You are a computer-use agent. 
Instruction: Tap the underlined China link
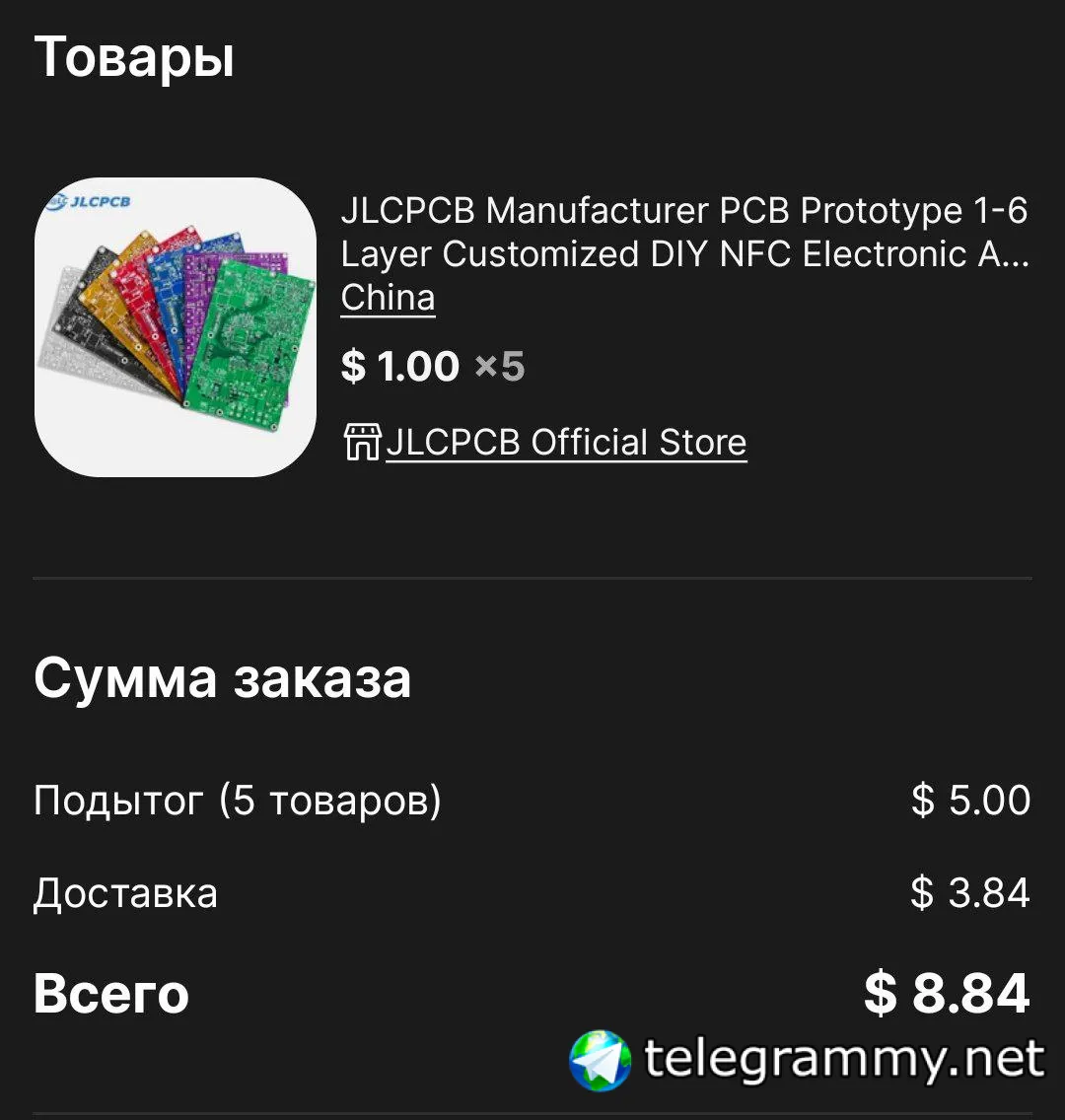point(388,297)
